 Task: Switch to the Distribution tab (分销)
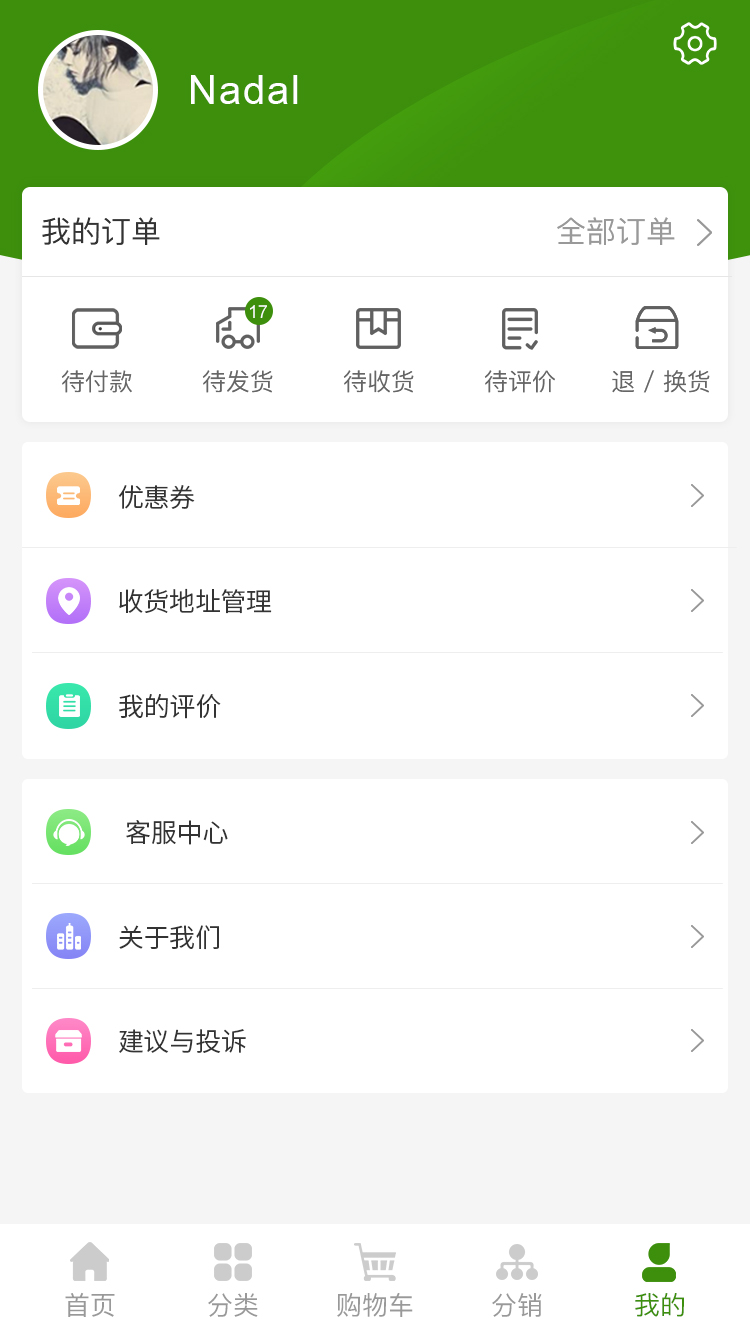pyautogui.click(x=517, y=1280)
